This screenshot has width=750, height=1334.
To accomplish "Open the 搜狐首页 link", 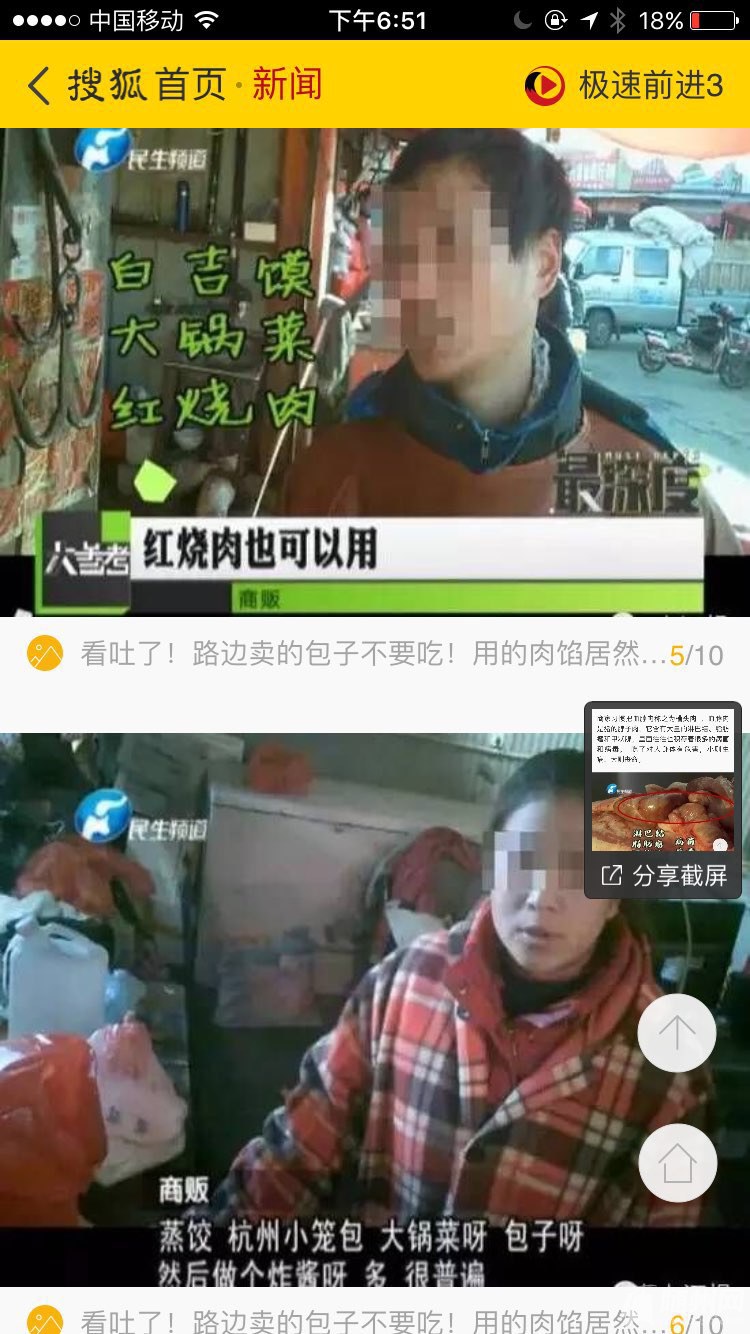I will click(x=148, y=86).
